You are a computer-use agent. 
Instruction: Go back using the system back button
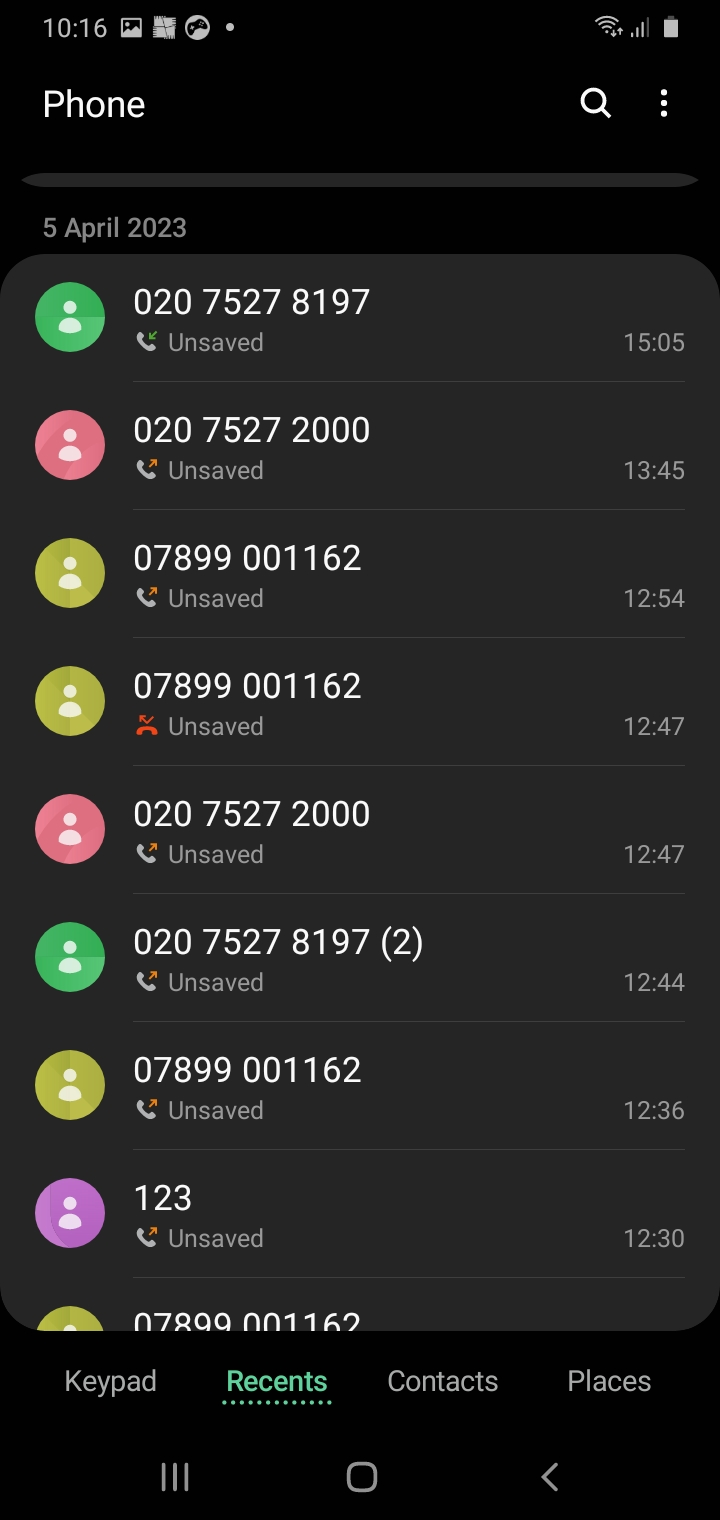pyautogui.click(x=549, y=1477)
